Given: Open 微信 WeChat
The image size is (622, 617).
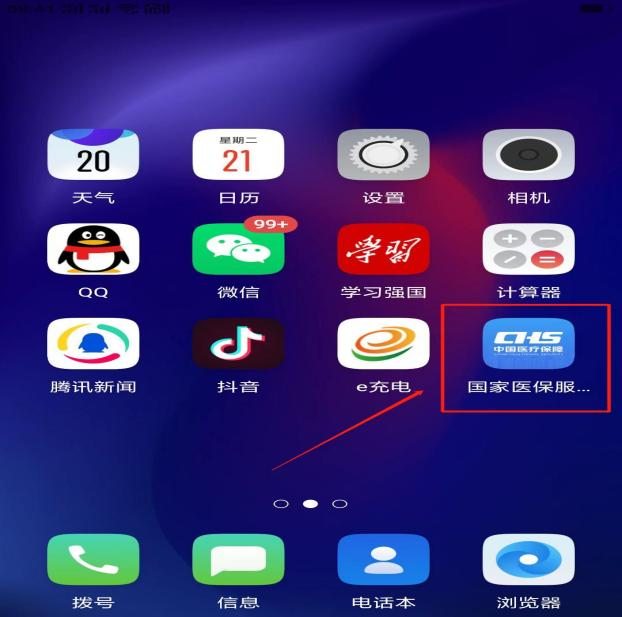Looking at the screenshot, I should pyautogui.click(x=238, y=249).
